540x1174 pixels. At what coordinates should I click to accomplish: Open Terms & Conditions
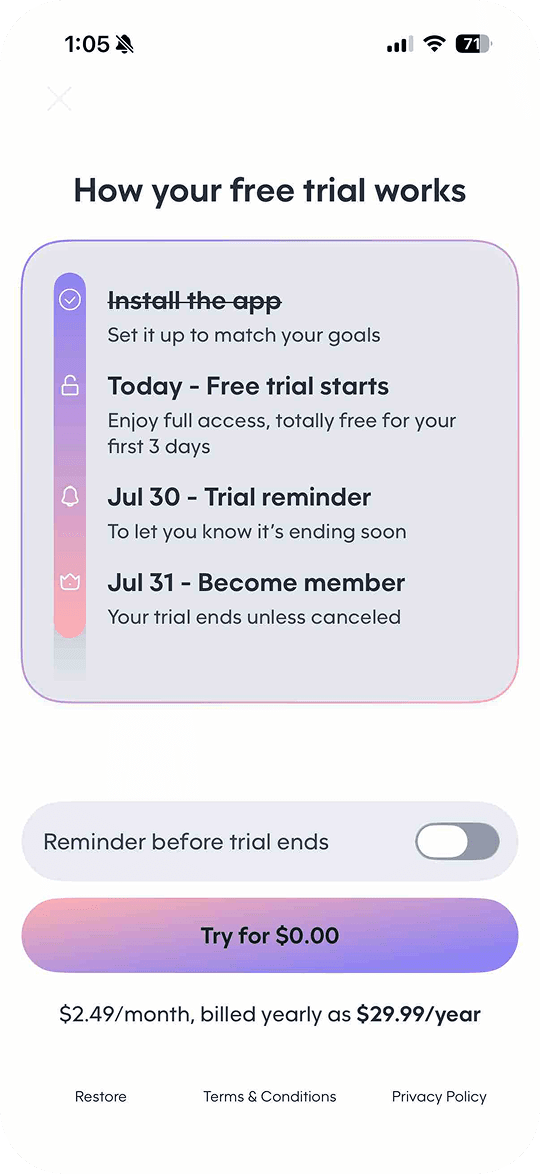pyautogui.click(x=270, y=1096)
